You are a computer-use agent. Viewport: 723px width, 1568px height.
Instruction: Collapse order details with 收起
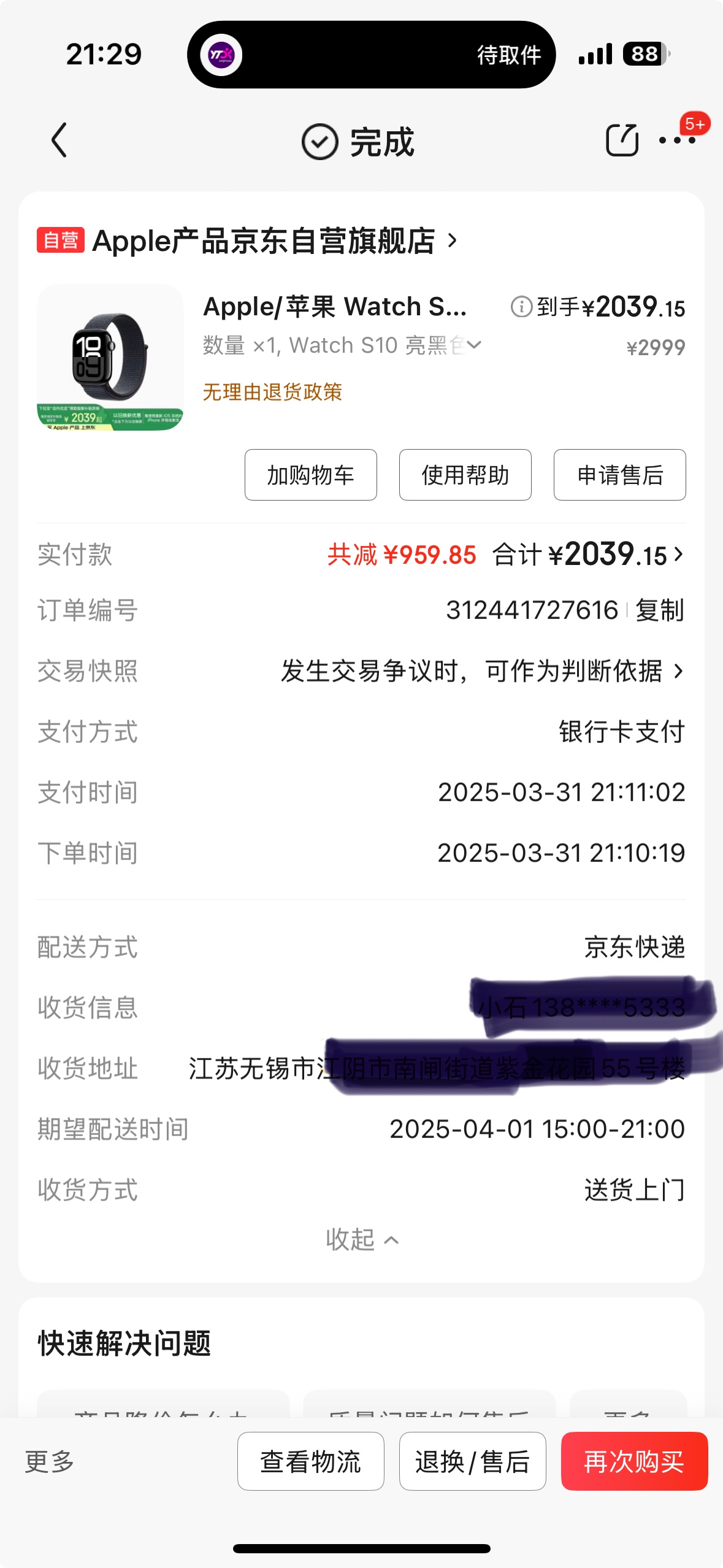pos(362,1240)
